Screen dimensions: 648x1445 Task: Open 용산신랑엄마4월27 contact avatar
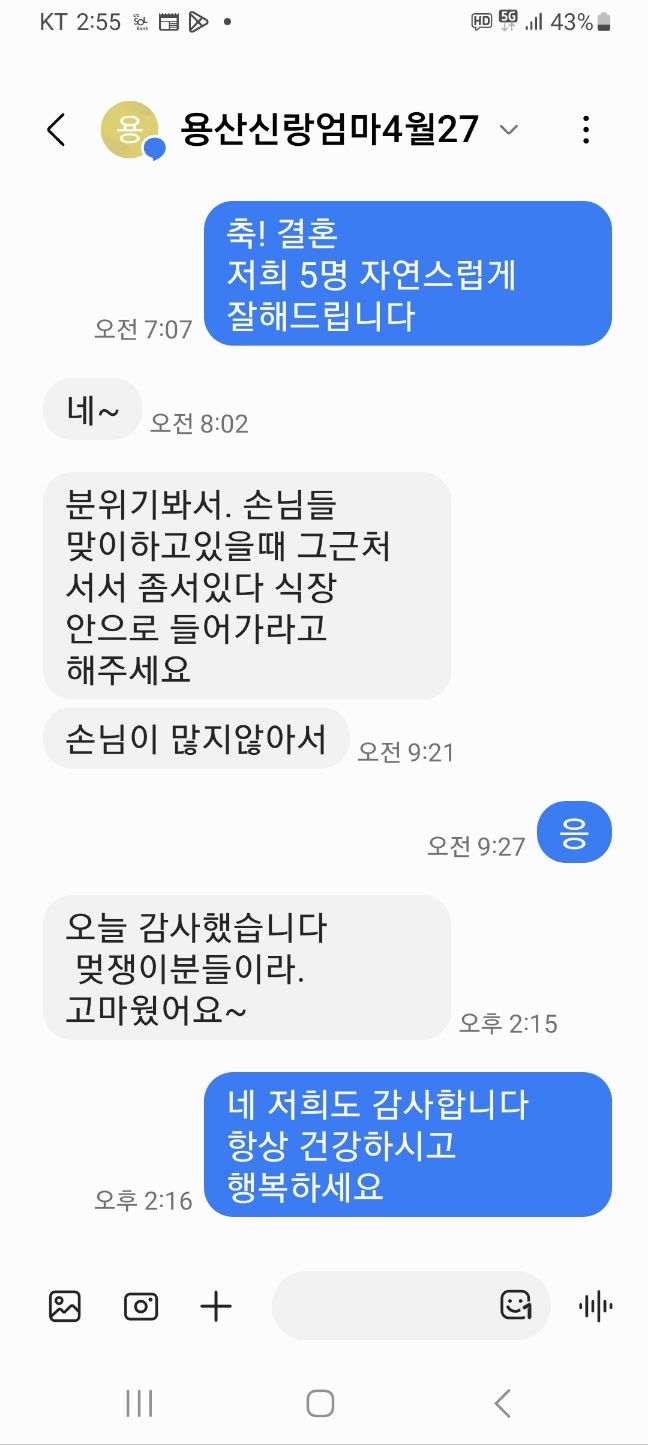tap(130, 130)
